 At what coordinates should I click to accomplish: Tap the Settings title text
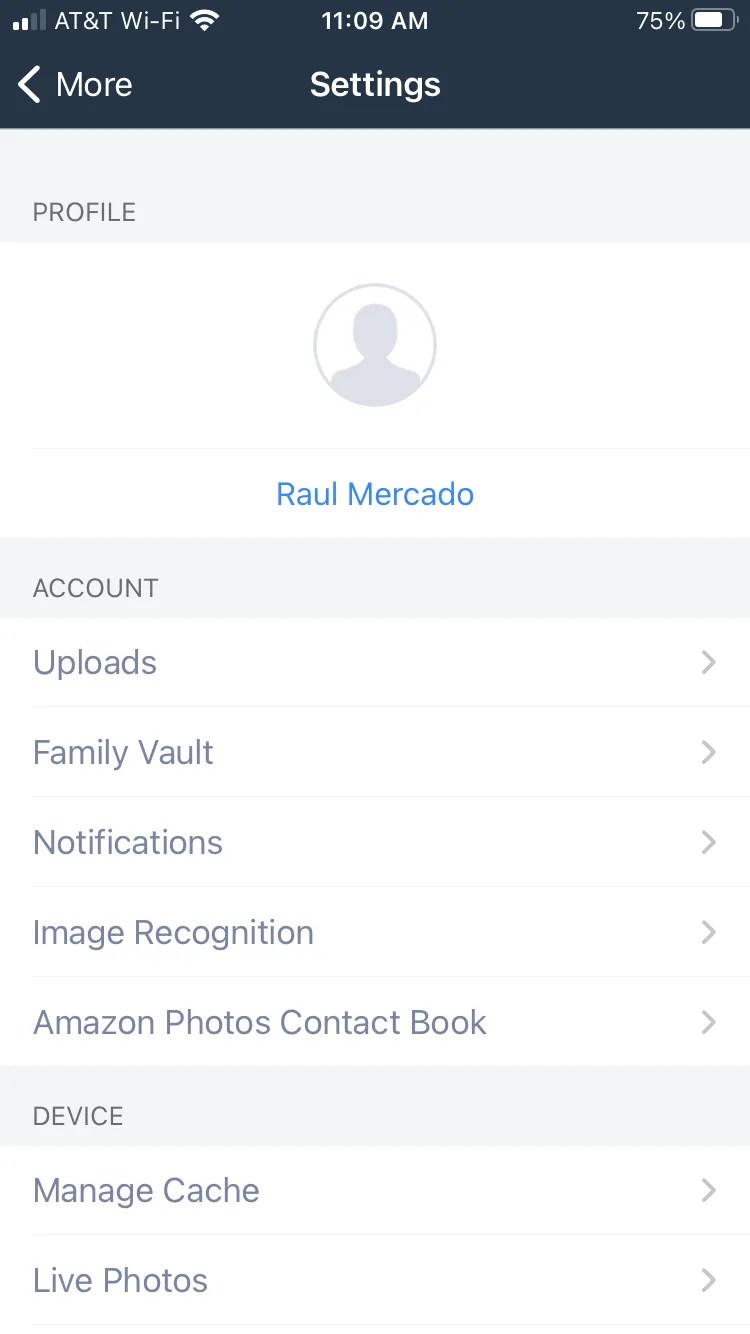pos(375,85)
